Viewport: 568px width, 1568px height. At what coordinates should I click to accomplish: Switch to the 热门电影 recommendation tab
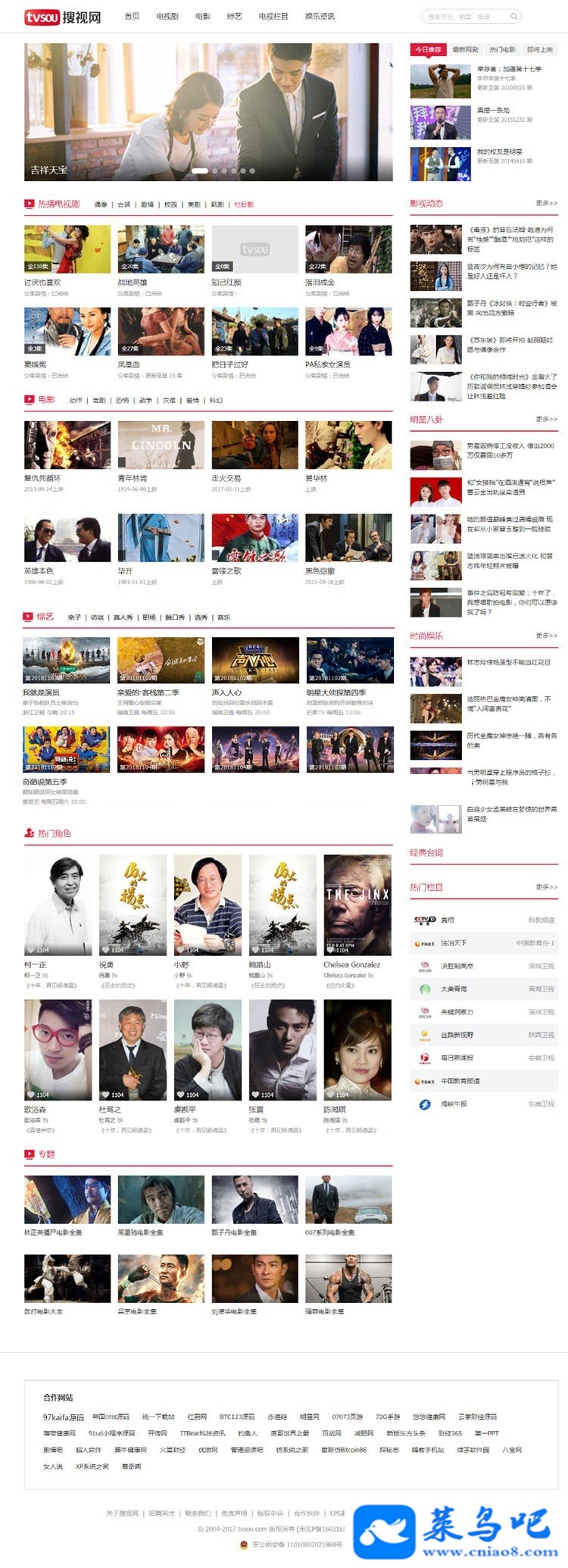click(502, 50)
